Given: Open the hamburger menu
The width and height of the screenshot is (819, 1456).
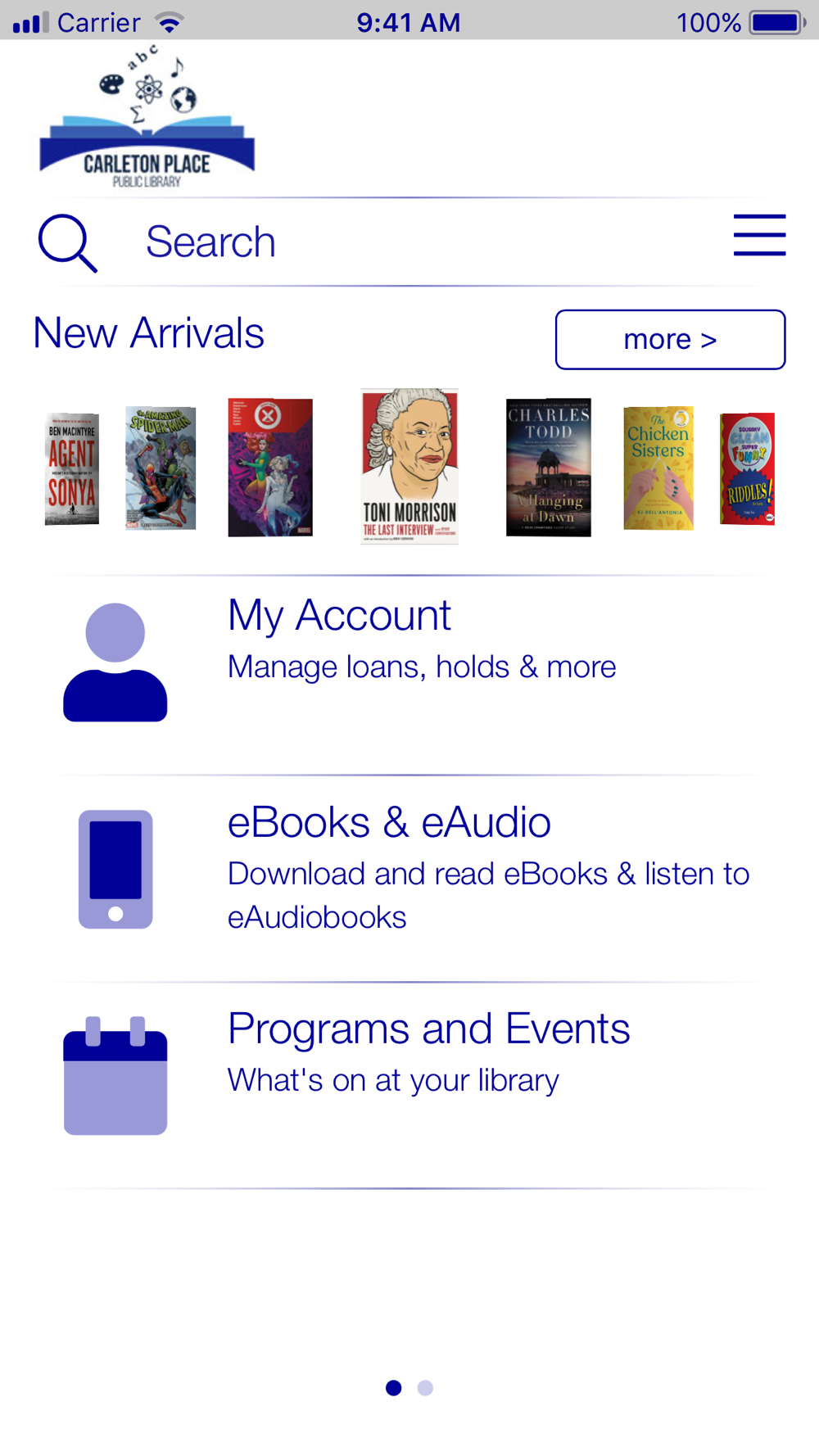Looking at the screenshot, I should (x=759, y=235).
